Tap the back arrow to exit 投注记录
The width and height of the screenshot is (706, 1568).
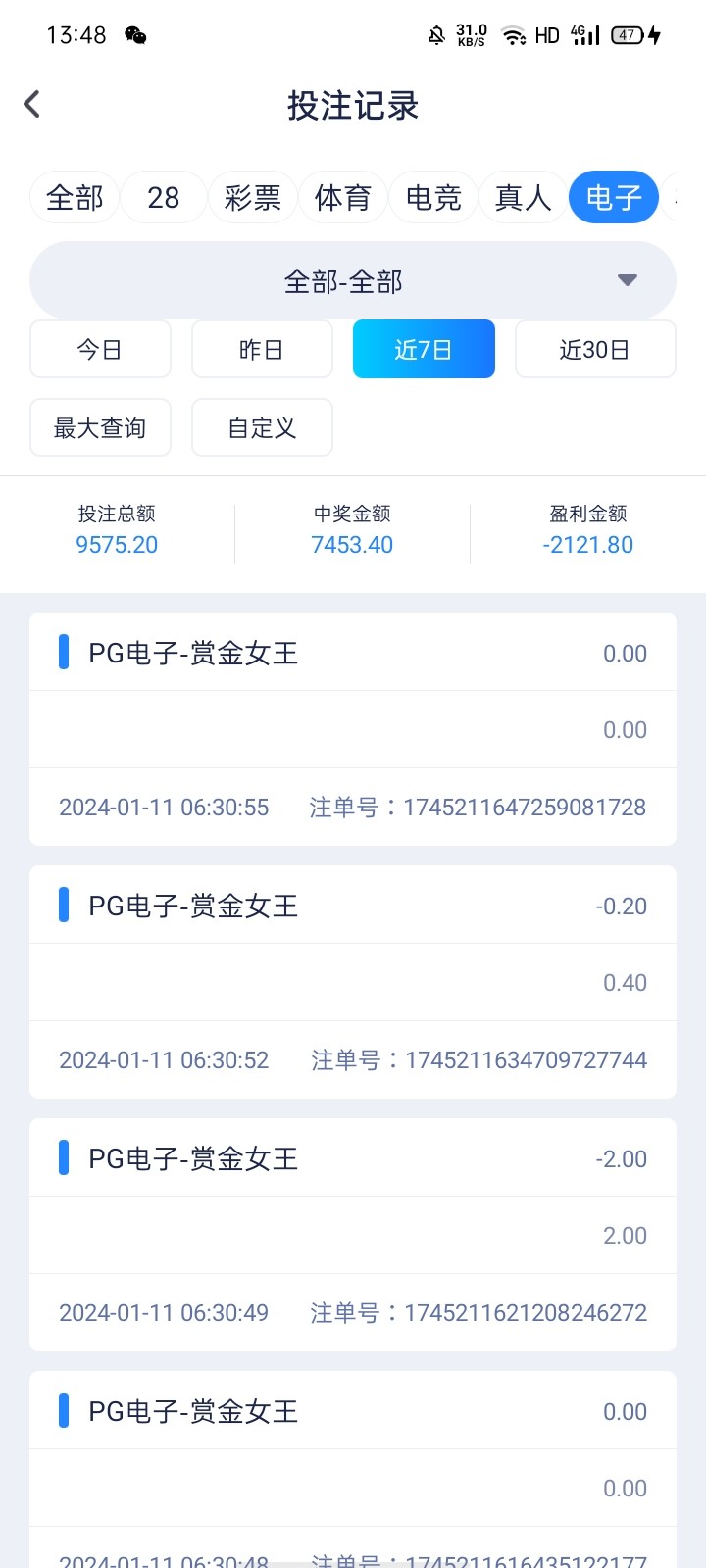[32, 103]
